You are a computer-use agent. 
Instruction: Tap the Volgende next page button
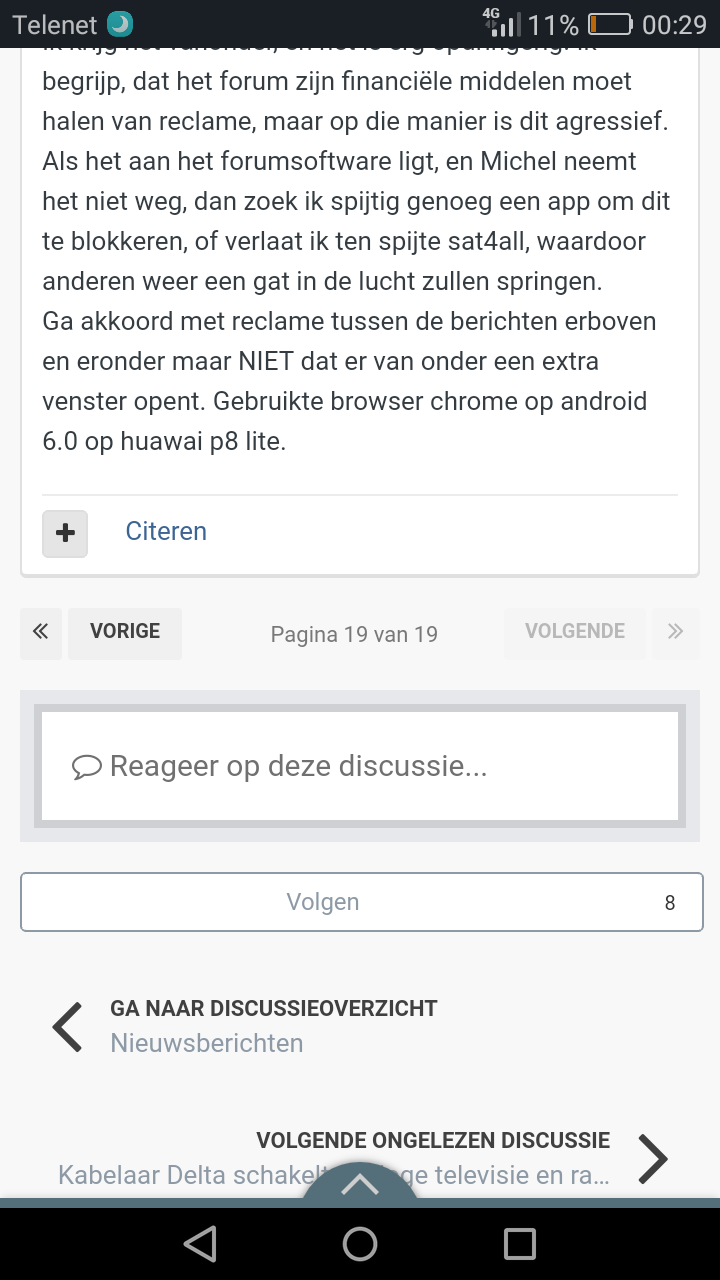click(x=575, y=632)
